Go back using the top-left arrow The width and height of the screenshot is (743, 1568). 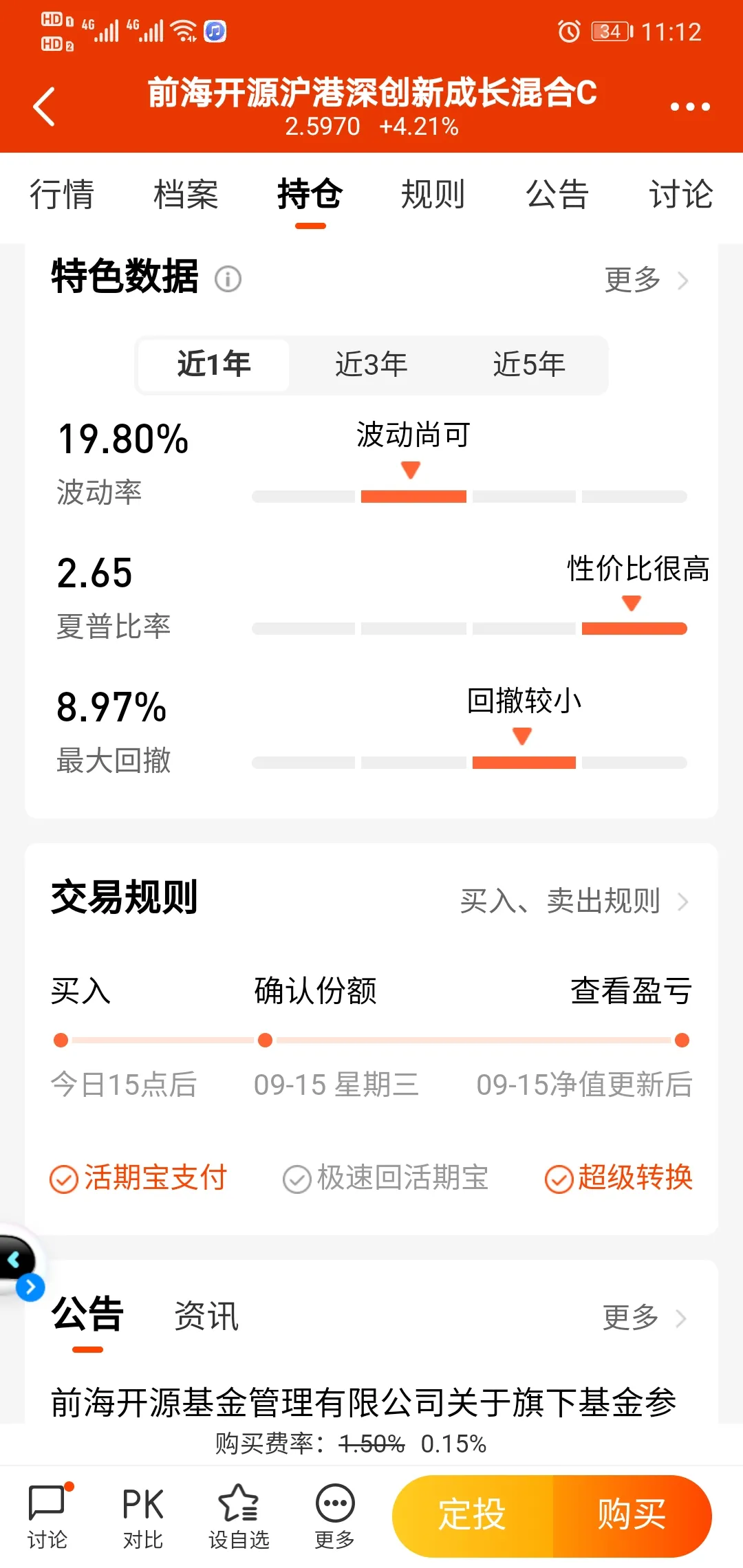pos(44,107)
